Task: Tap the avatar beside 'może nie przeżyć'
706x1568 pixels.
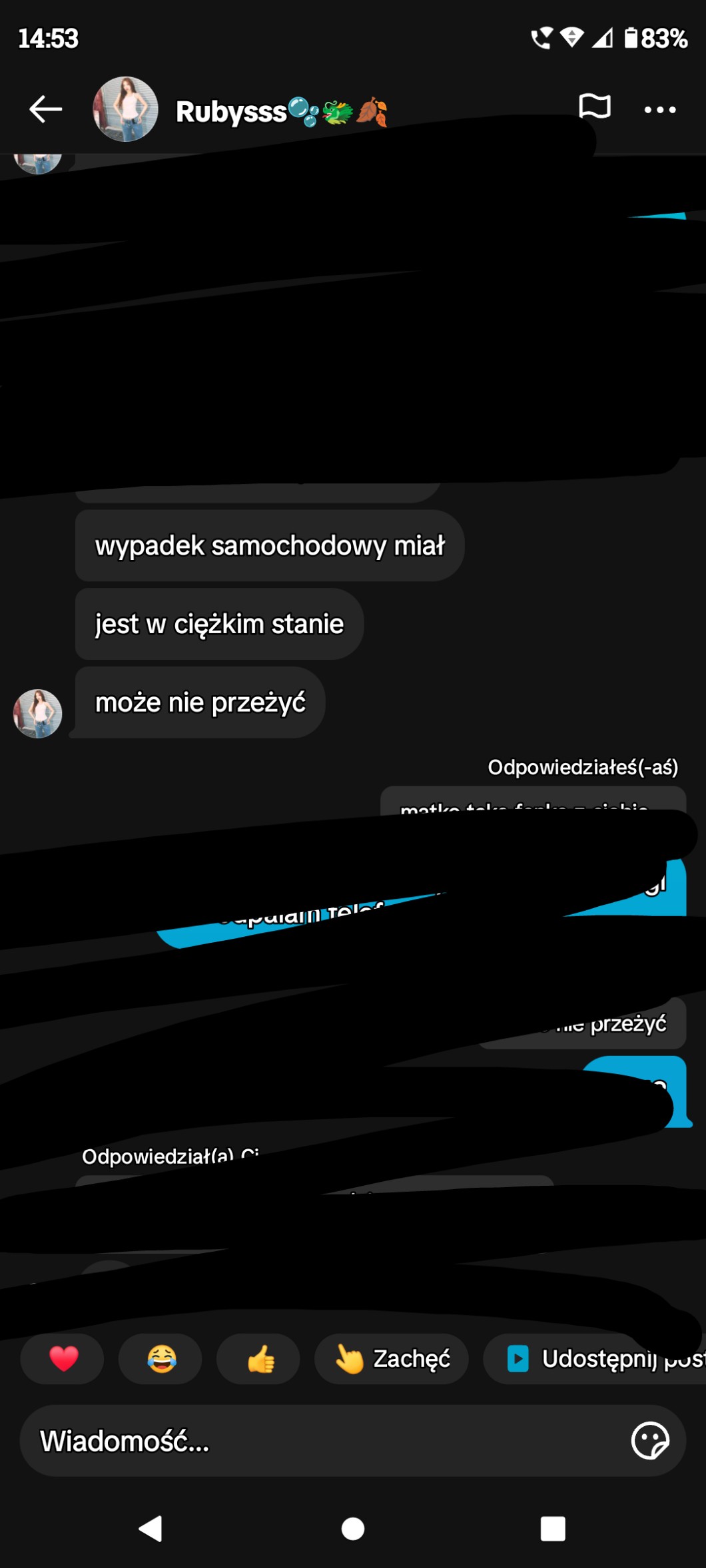Action: click(x=38, y=713)
